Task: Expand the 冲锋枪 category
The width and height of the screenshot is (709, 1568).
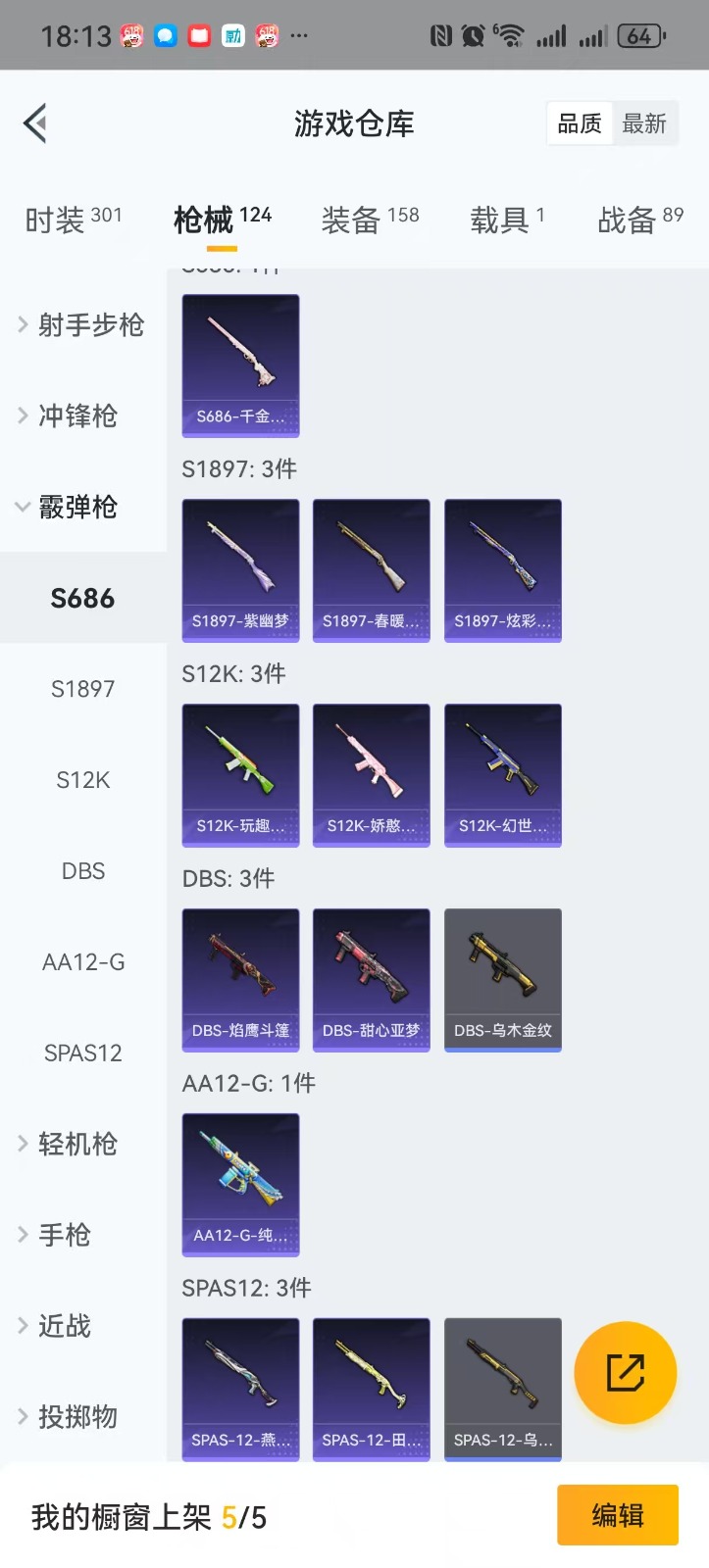Action: [x=76, y=416]
